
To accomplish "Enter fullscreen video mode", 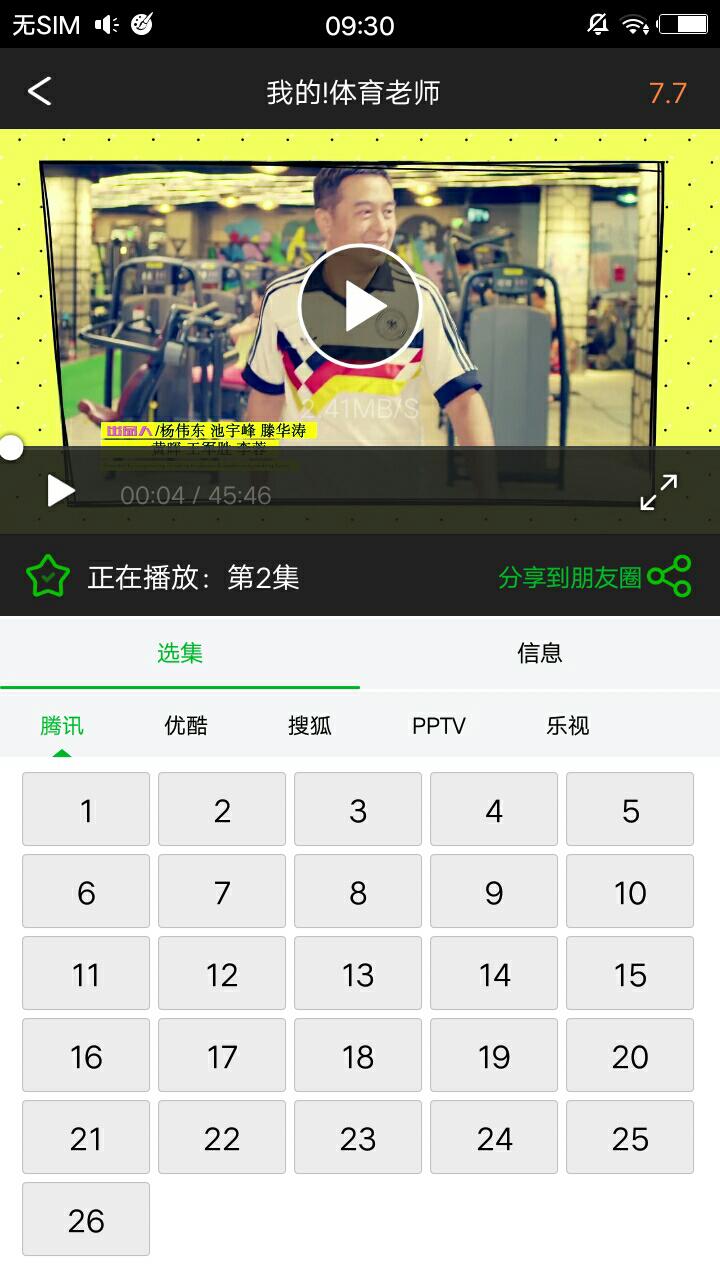I will pyautogui.click(x=658, y=492).
